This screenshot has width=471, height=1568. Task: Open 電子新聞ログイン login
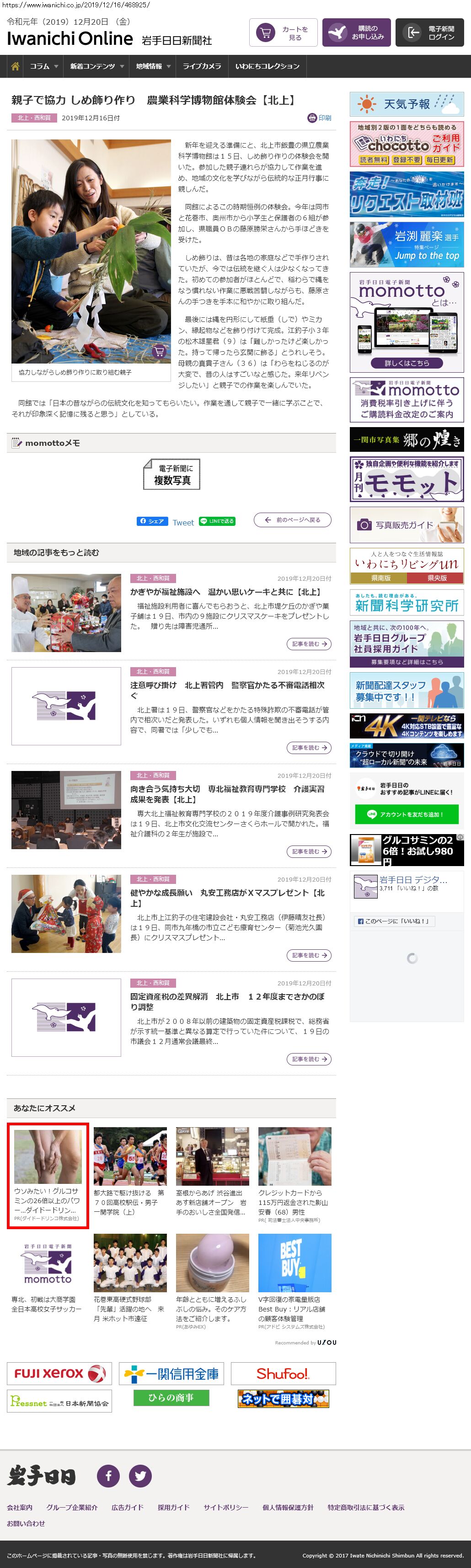pos(432,33)
